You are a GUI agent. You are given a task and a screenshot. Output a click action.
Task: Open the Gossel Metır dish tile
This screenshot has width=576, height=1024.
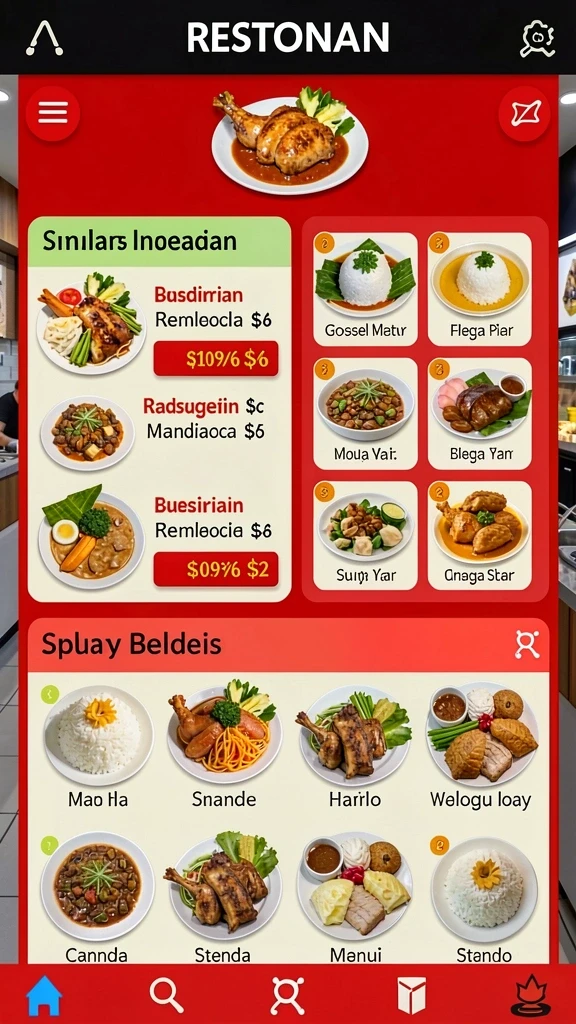[x=365, y=289]
